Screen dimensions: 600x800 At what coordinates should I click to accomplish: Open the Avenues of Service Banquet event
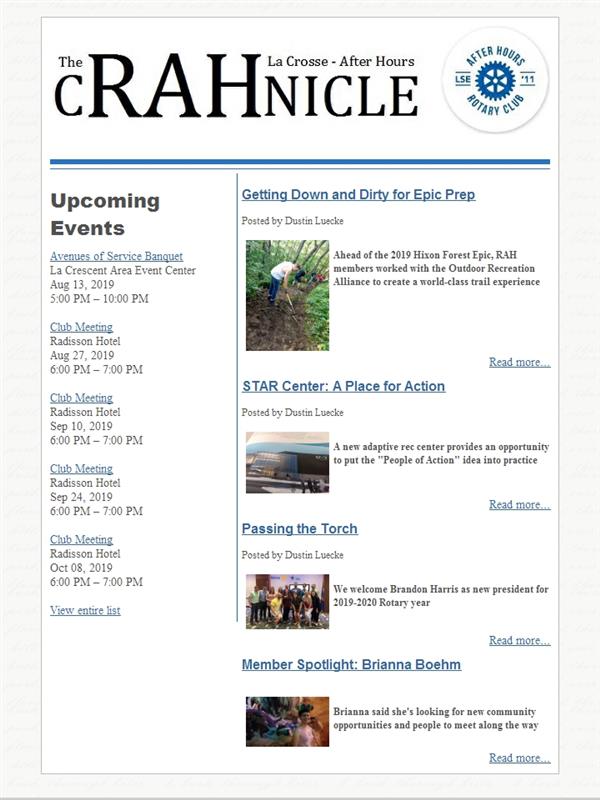click(116, 256)
